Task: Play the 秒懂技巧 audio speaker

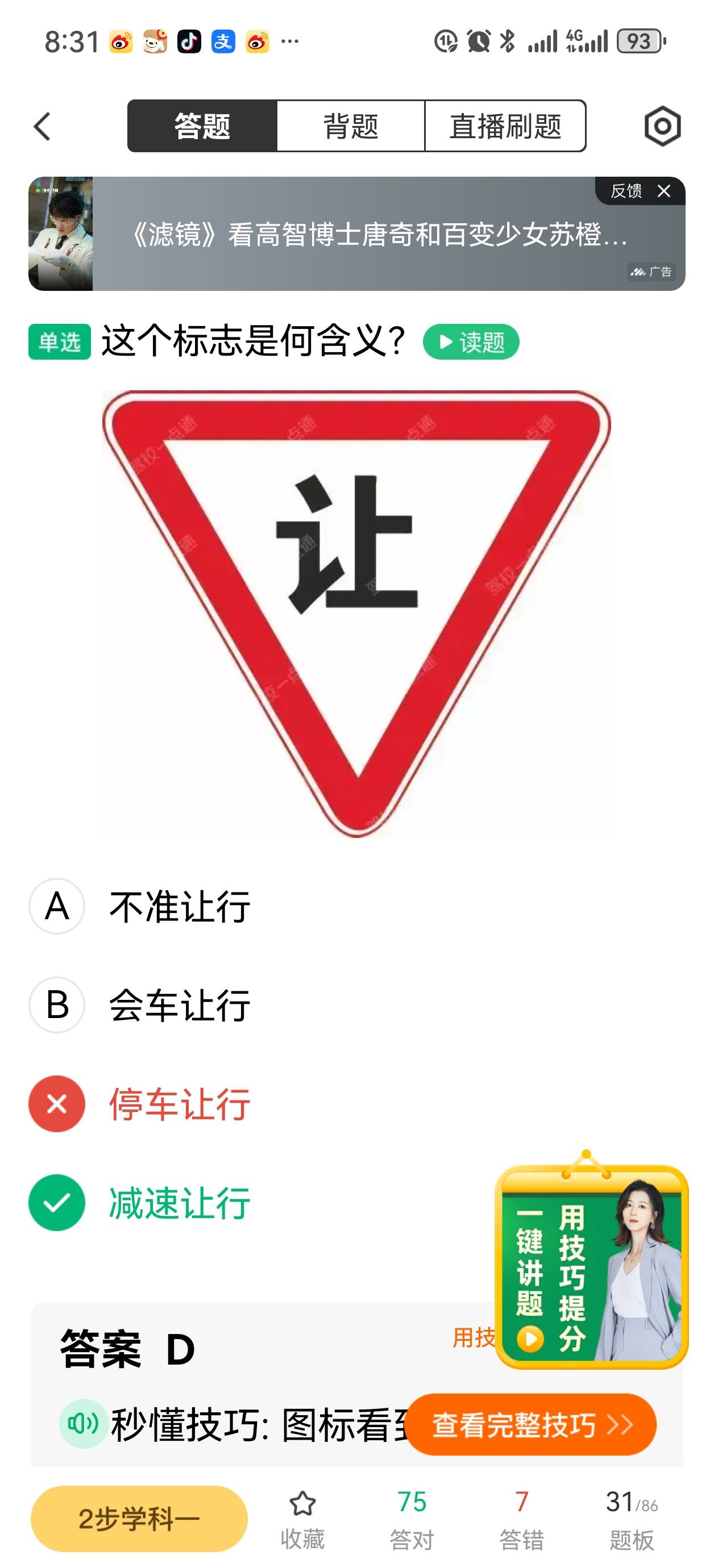Action: click(x=84, y=1424)
